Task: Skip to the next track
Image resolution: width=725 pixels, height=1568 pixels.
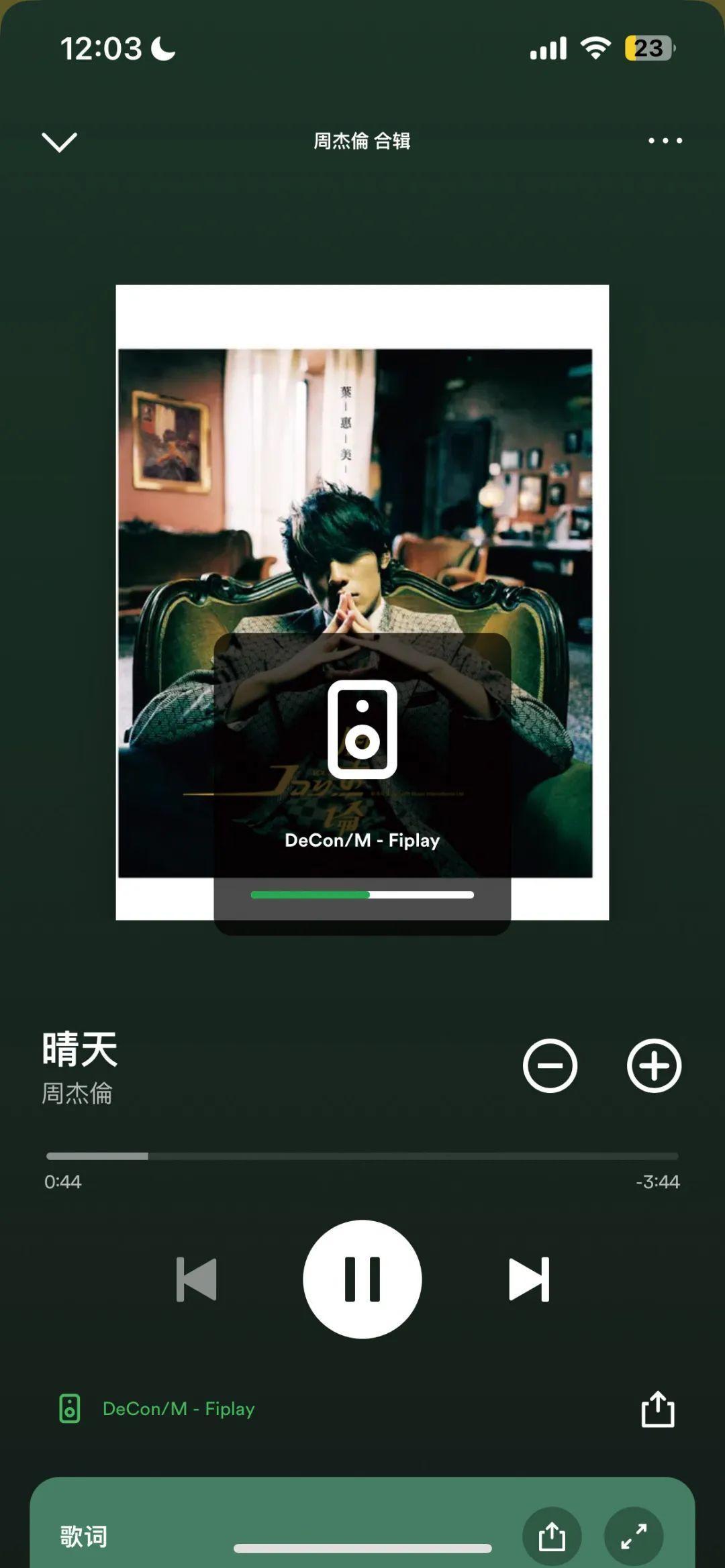Action: pyautogui.click(x=529, y=1279)
